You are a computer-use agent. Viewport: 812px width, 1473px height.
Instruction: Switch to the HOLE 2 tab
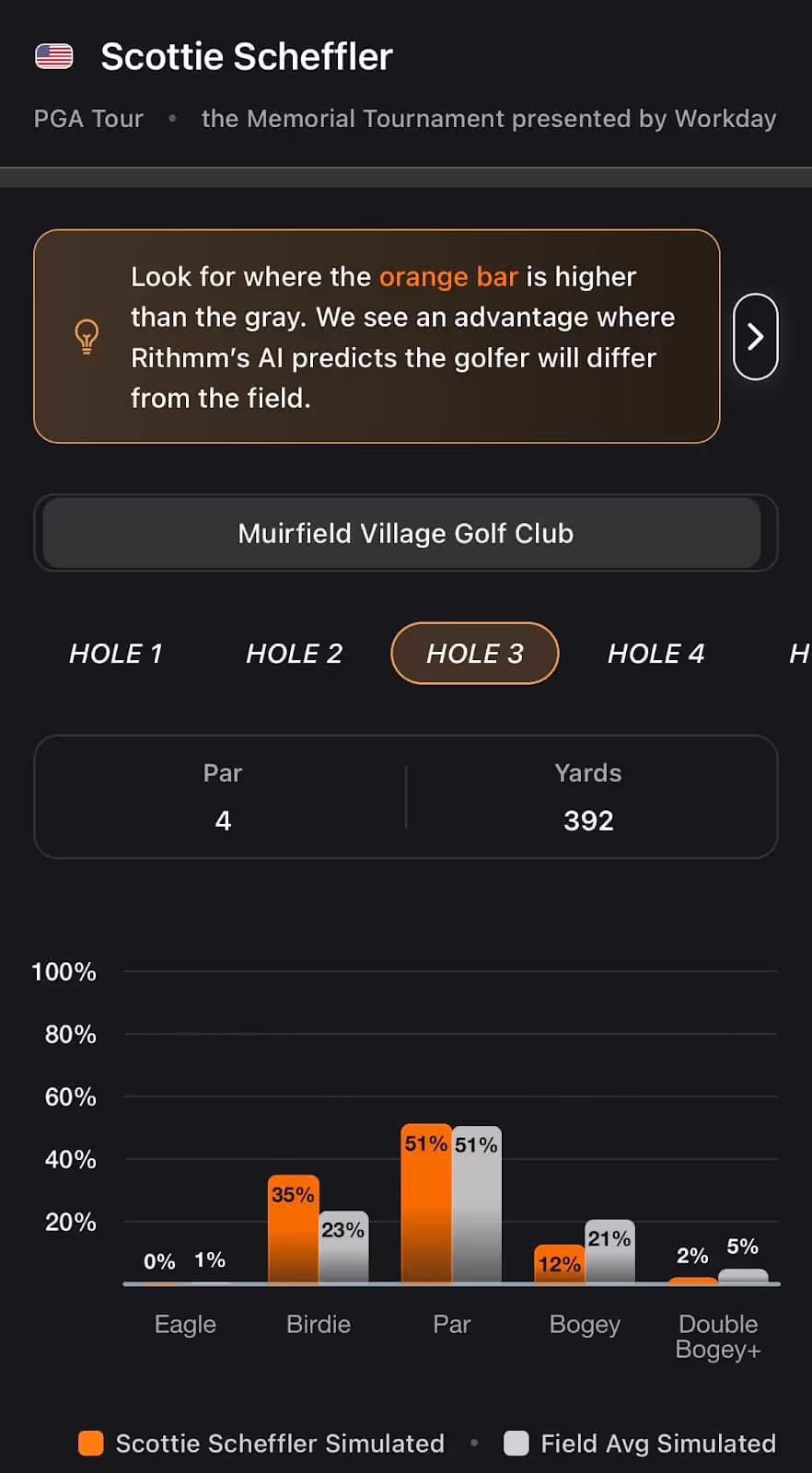point(294,654)
